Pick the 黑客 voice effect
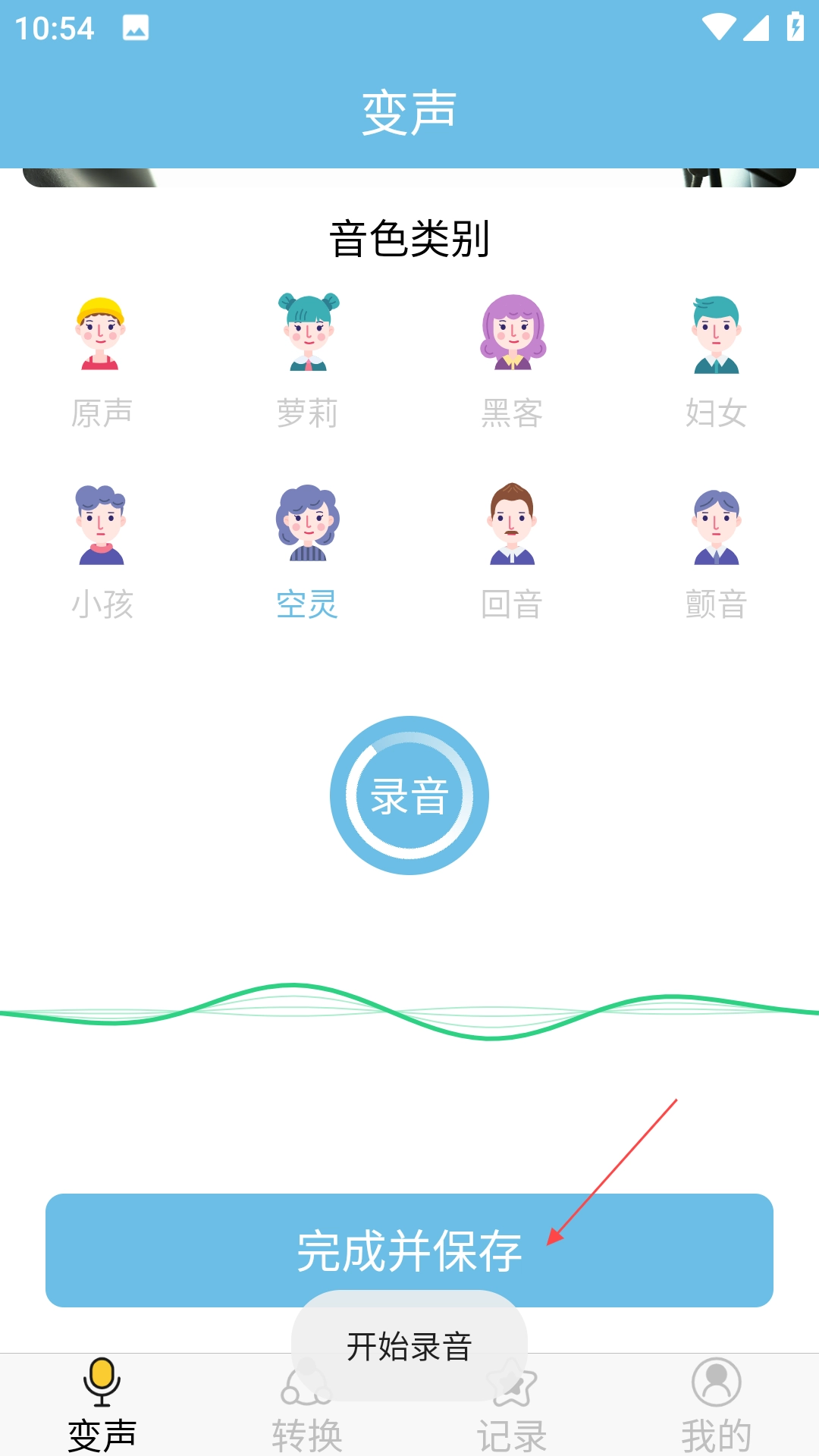 512,362
